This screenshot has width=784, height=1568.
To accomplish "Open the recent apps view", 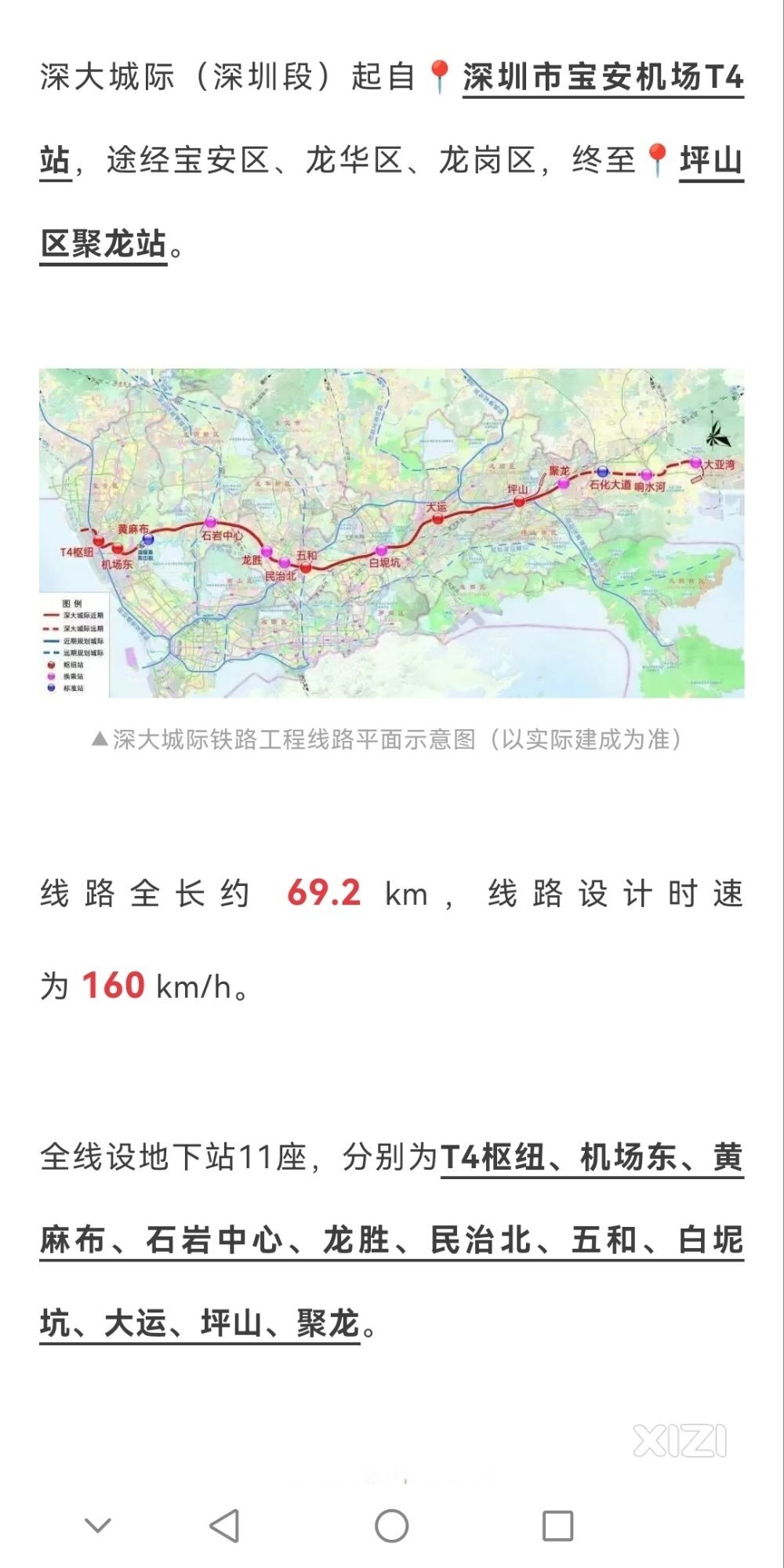I will [x=557, y=1526].
